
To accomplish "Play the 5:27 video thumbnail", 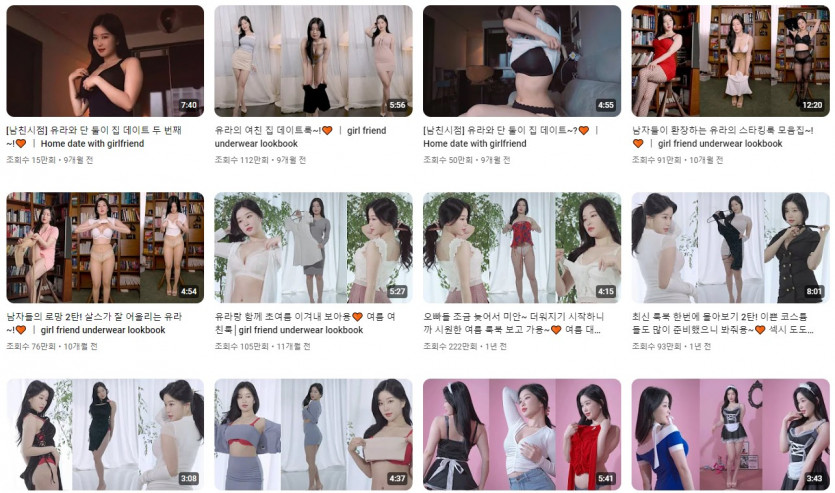I will tap(313, 247).
